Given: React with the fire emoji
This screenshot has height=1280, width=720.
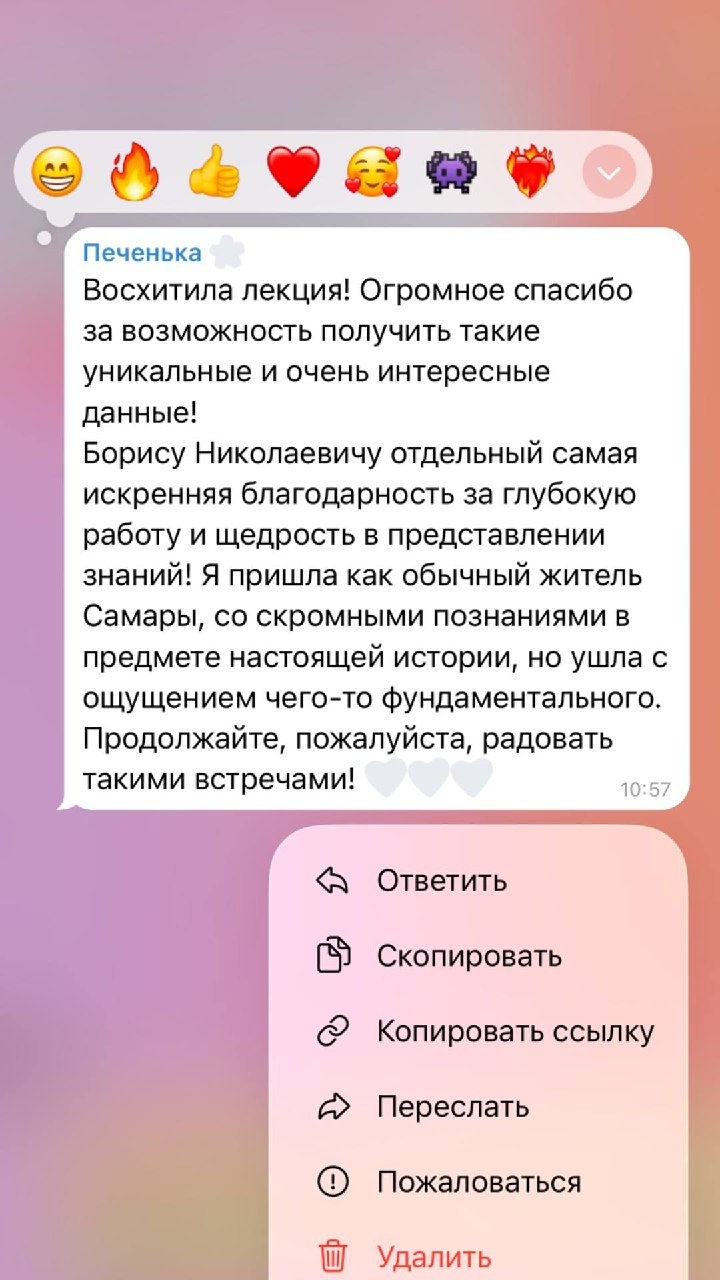Looking at the screenshot, I should click(134, 172).
